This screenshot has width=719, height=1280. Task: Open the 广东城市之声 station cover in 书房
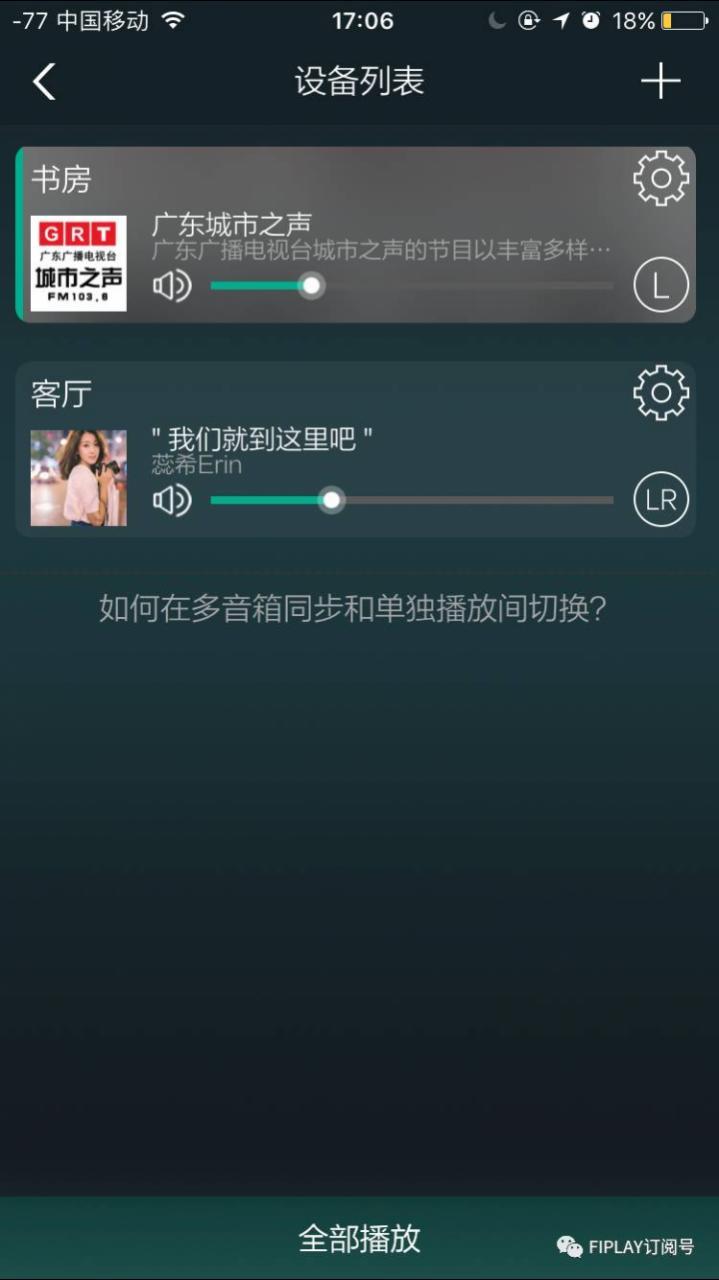(79, 263)
